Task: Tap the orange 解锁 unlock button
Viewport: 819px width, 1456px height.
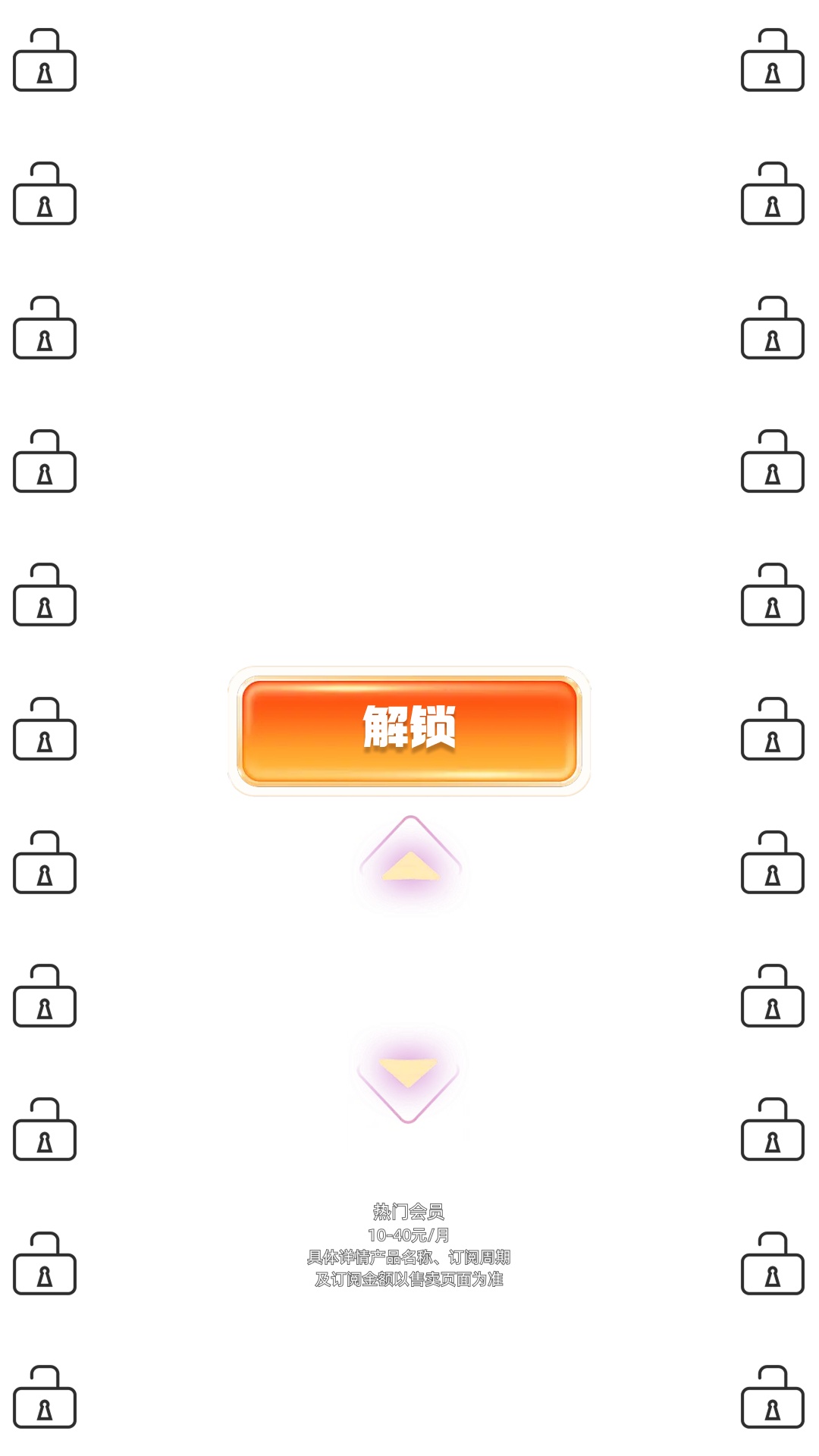Action: coord(409,730)
